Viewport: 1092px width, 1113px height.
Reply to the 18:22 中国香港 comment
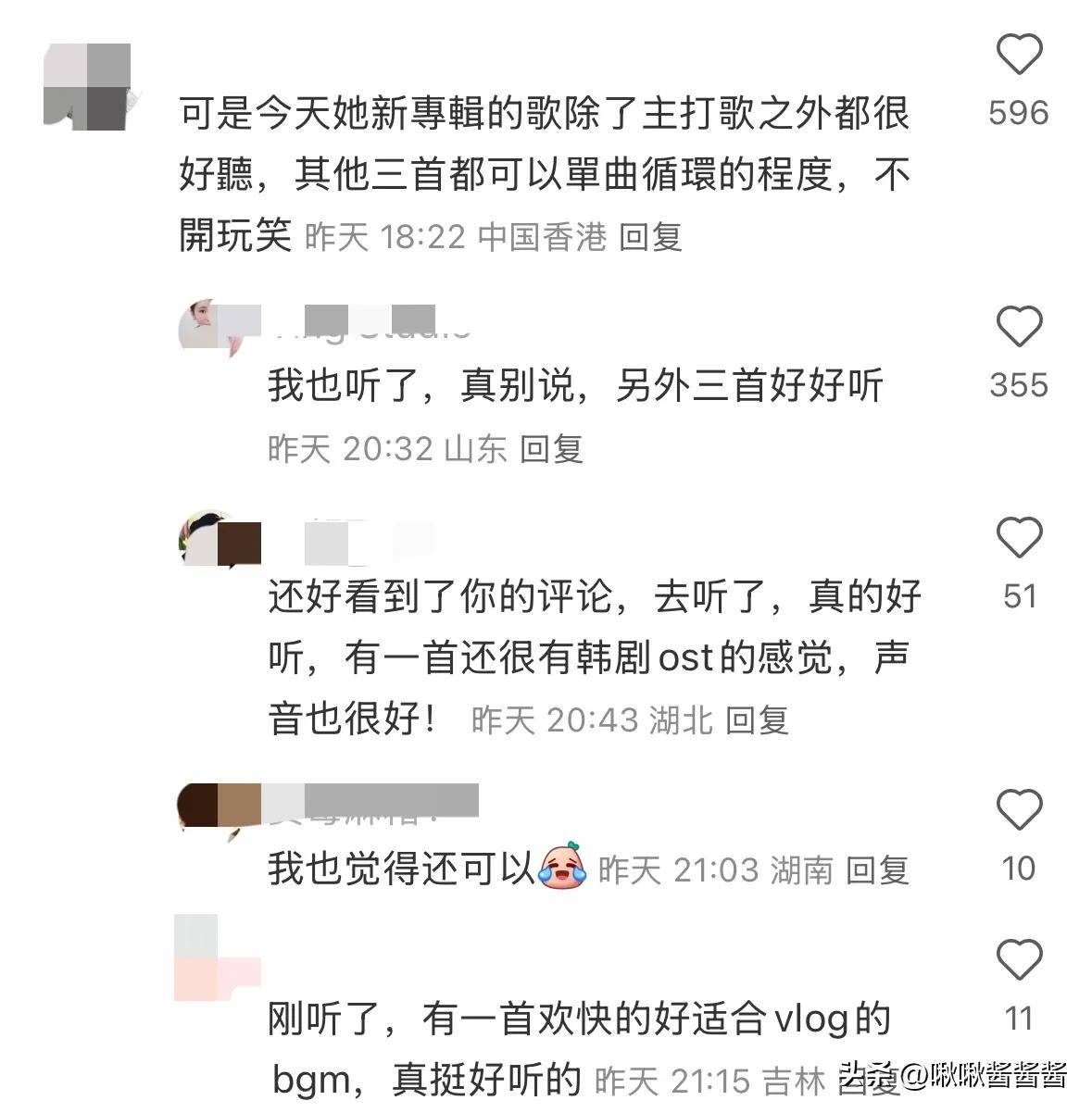pyautogui.click(x=650, y=237)
